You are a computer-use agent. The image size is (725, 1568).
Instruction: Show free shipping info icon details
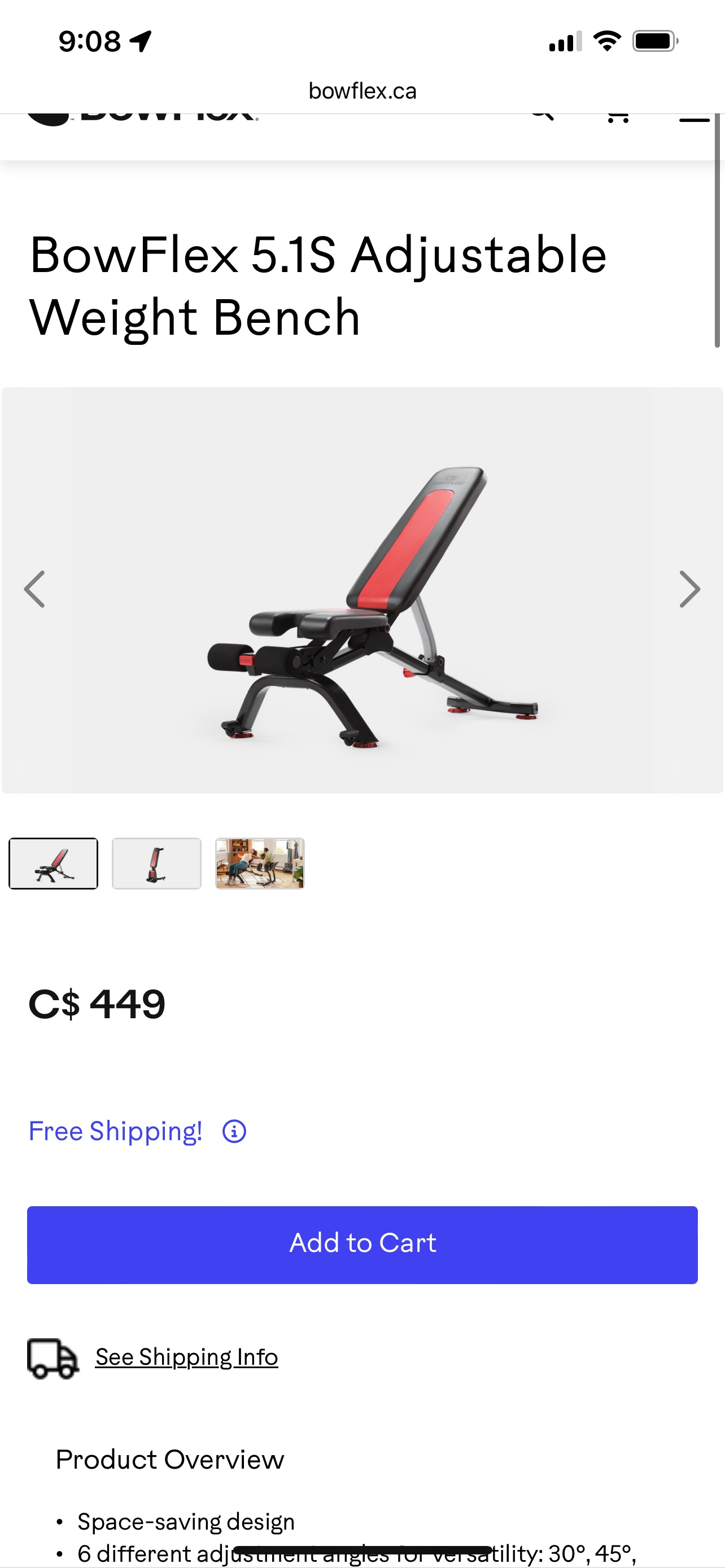pyautogui.click(x=234, y=1132)
